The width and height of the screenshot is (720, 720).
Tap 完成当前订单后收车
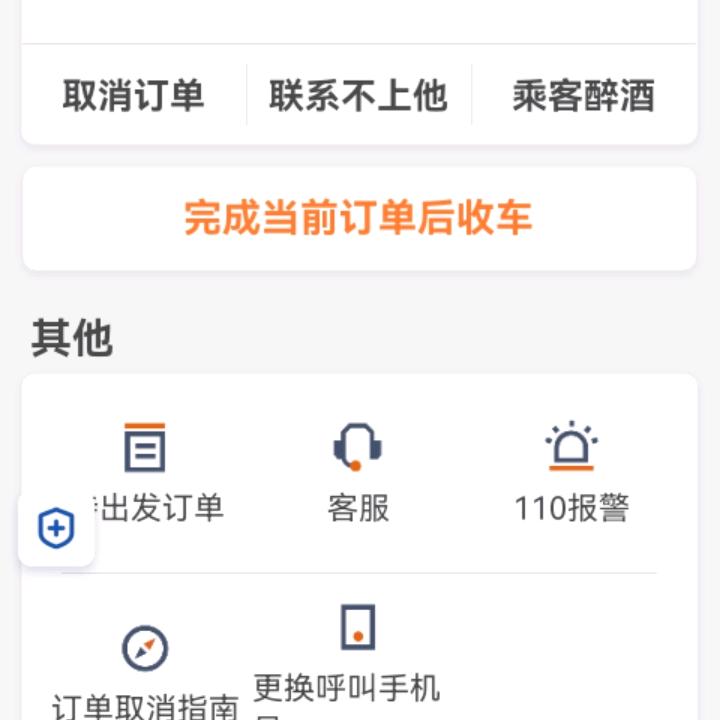358,218
